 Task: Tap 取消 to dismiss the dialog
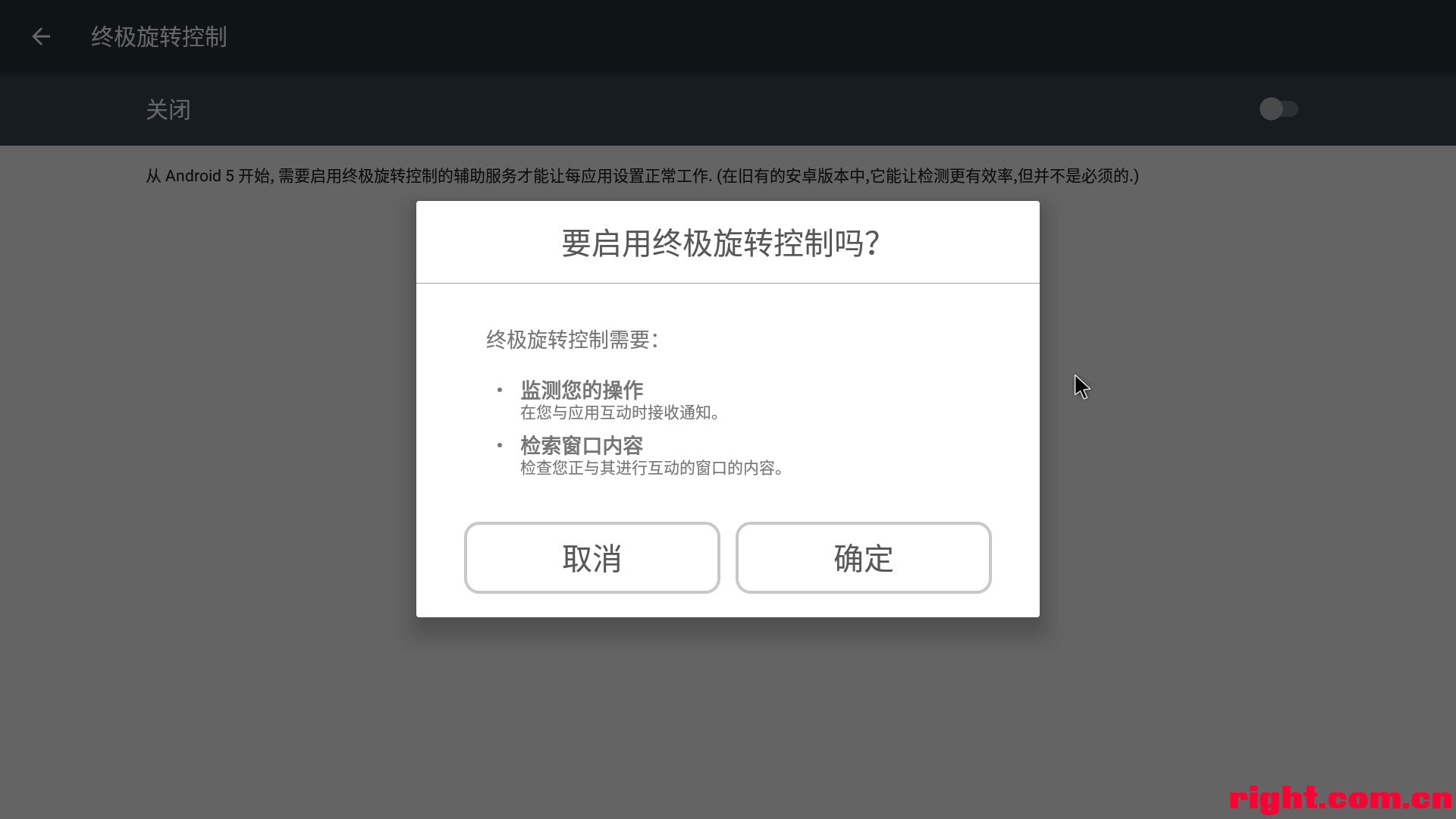591,557
